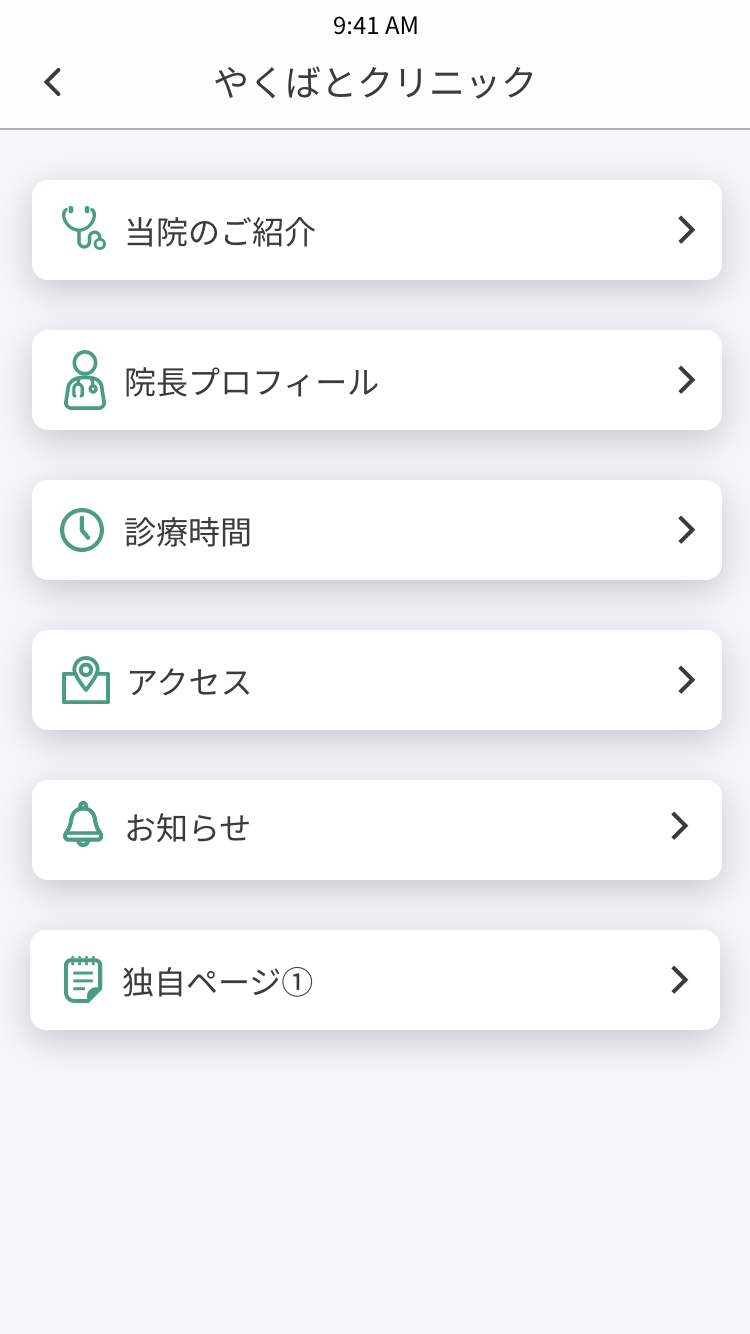This screenshot has height=1334, width=750.
Task: Go back using the header arrow
Action: coord(53,82)
